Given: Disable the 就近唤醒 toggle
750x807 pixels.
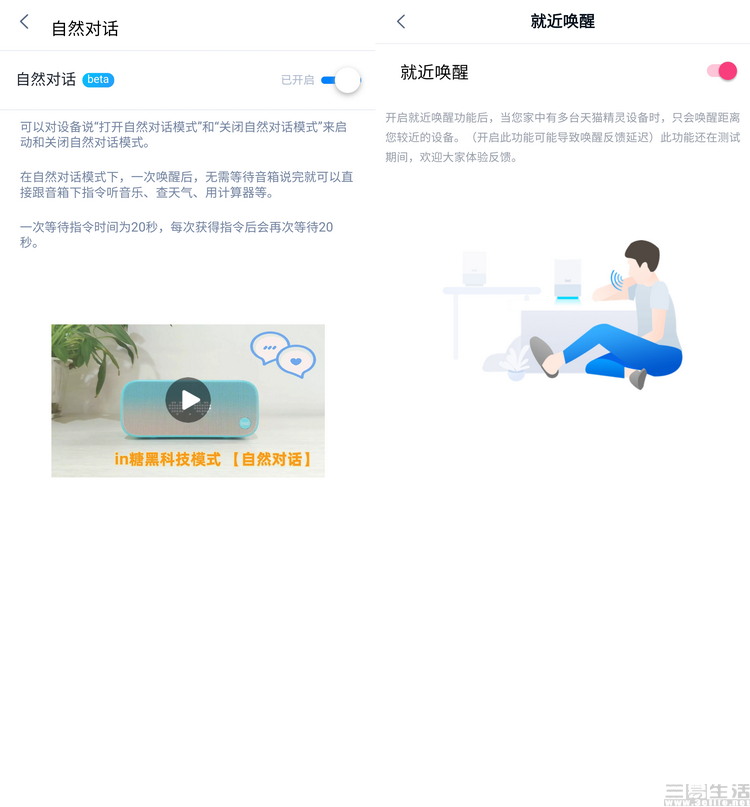Looking at the screenshot, I should point(721,71).
